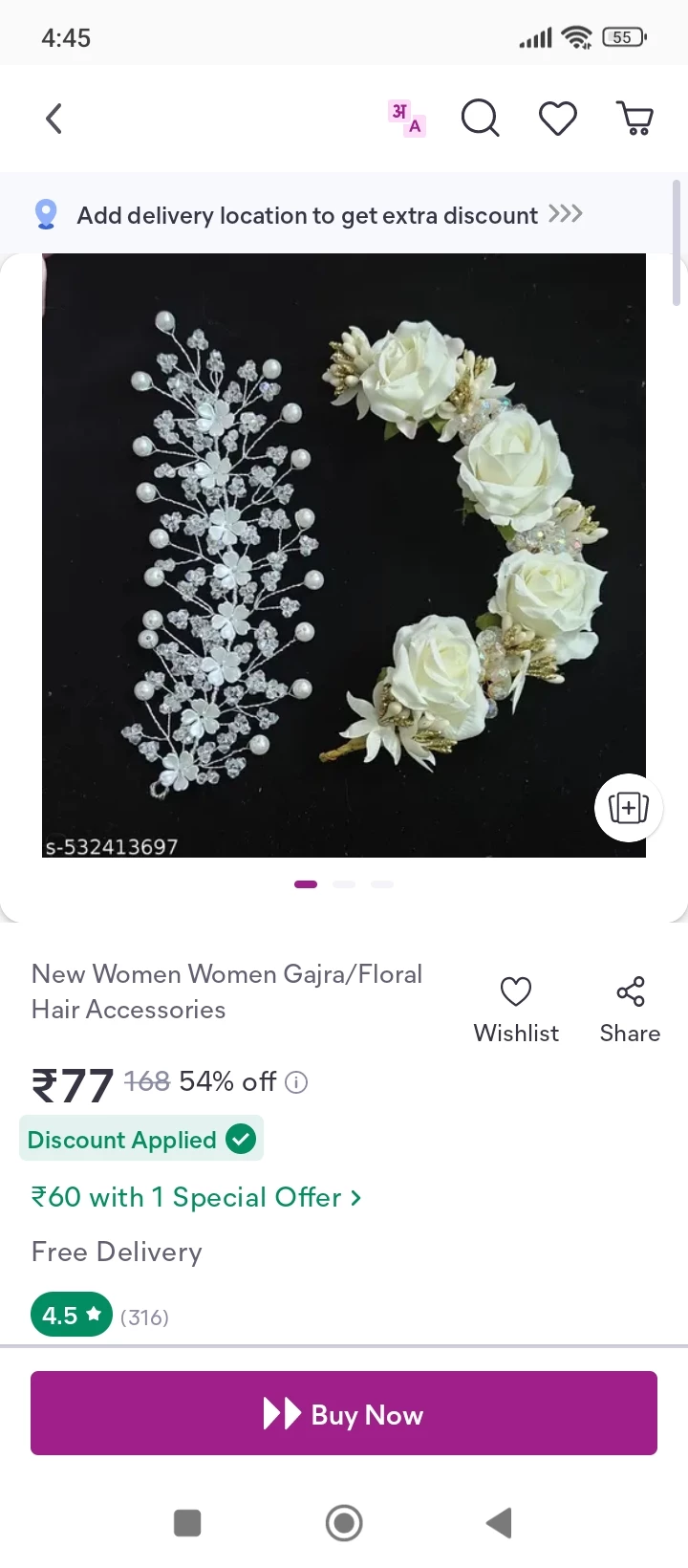Open the shopping cart
Viewport: 688px width, 1568px height.
(x=634, y=119)
